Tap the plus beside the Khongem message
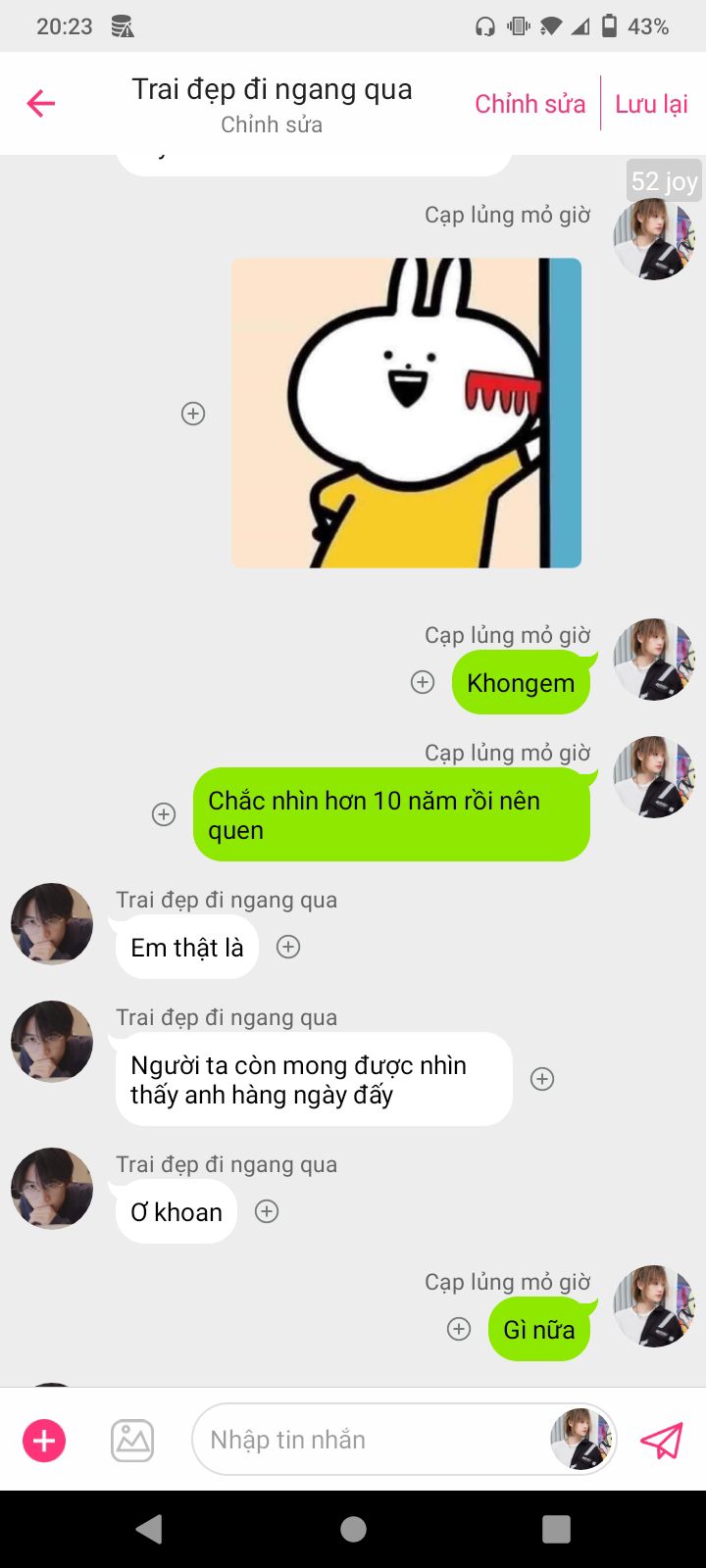Screen dimensions: 706x1568 tap(423, 682)
